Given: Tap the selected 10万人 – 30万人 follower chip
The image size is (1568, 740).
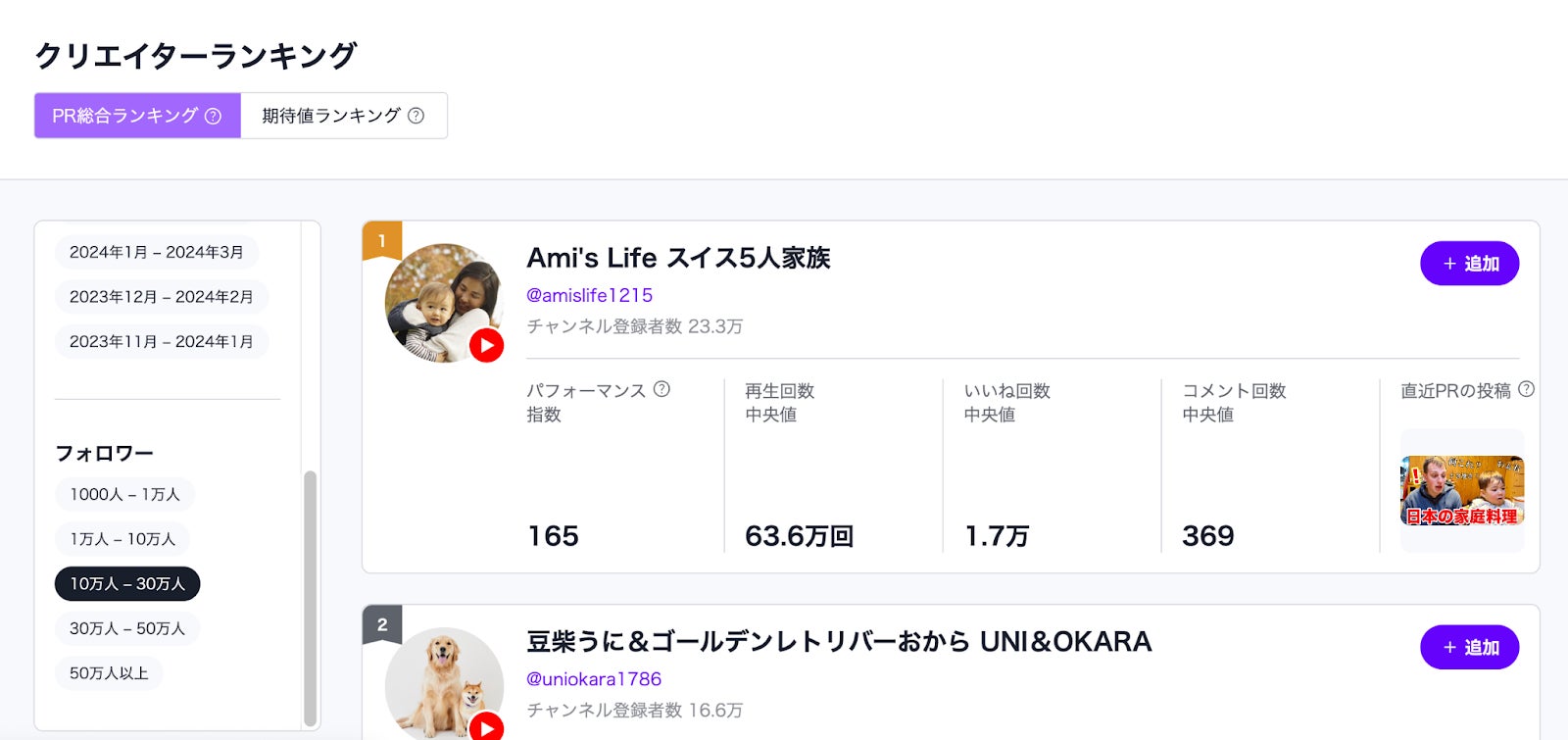Looking at the screenshot, I should click(127, 584).
